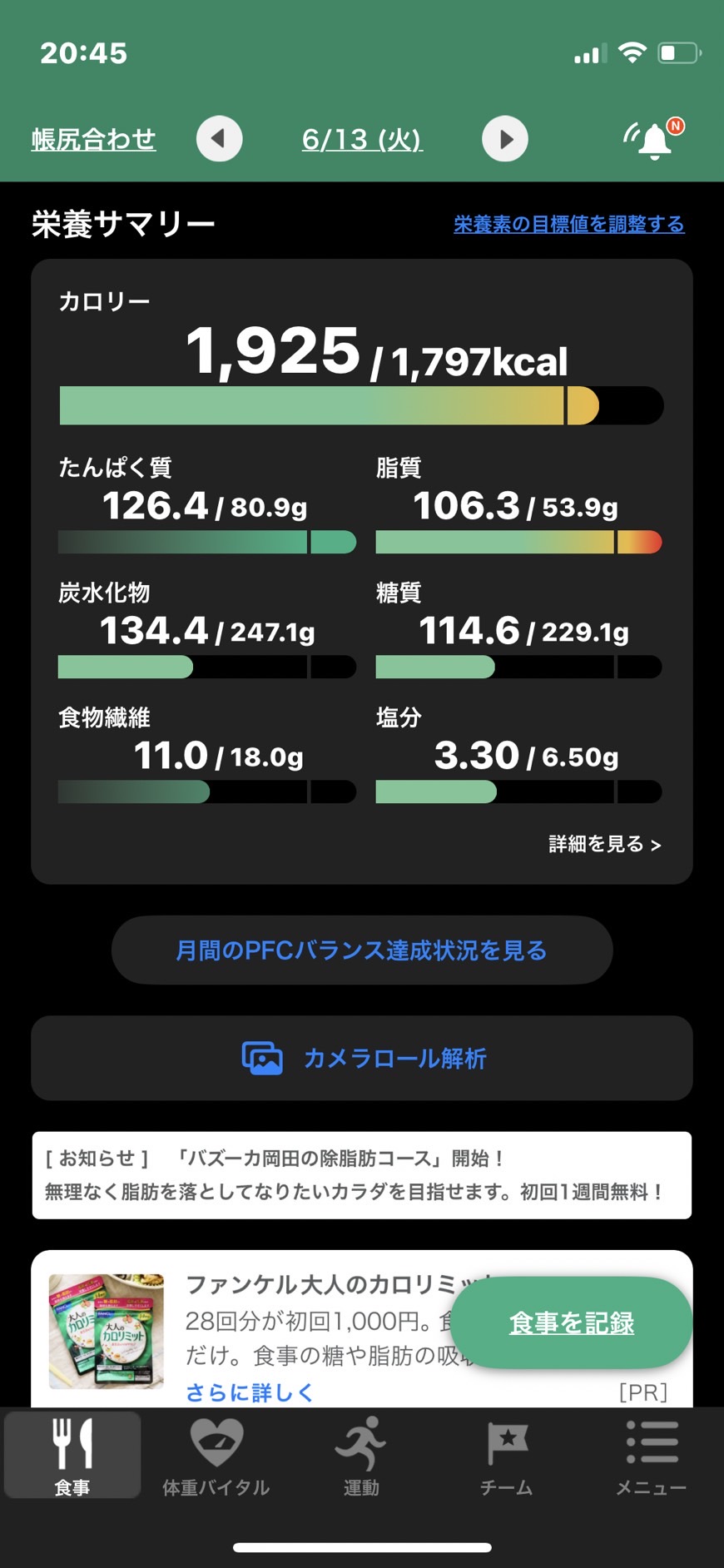The image size is (724, 1568).
Task: Switch to the 運動 tab
Action: 362,1455
